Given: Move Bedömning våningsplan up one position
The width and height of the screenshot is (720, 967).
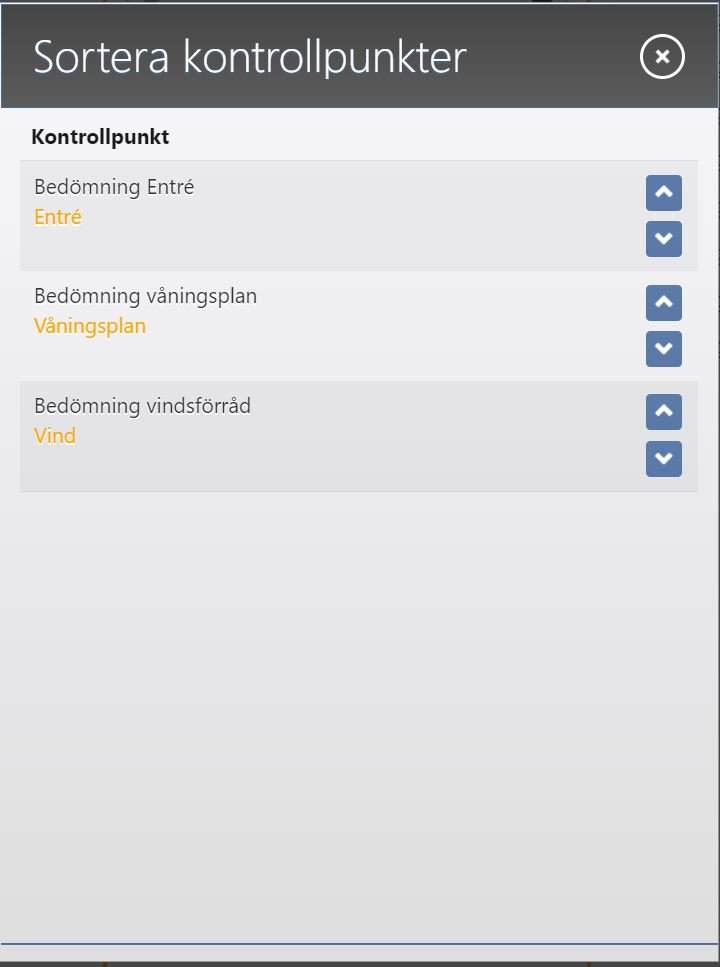Looking at the screenshot, I should point(663,303).
